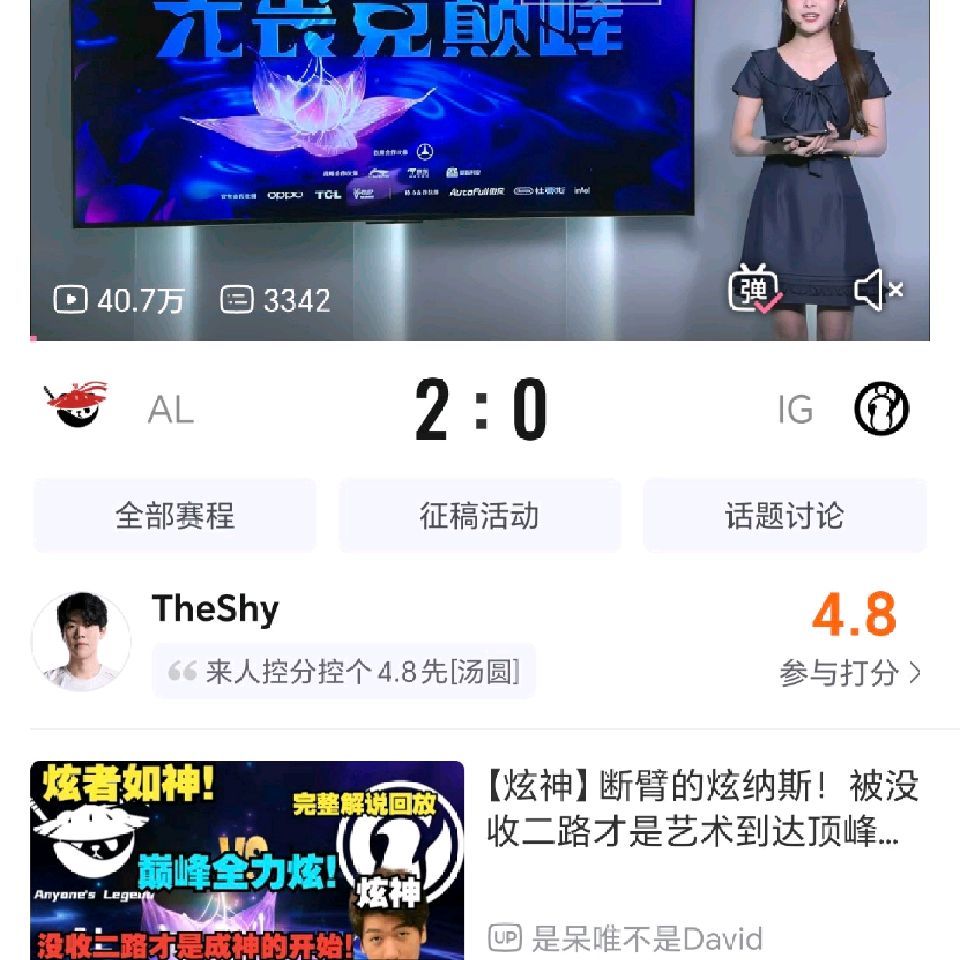The height and width of the screenshot is (960, 960).
Task: Unmute the video sound
Action: pos(878,291)
